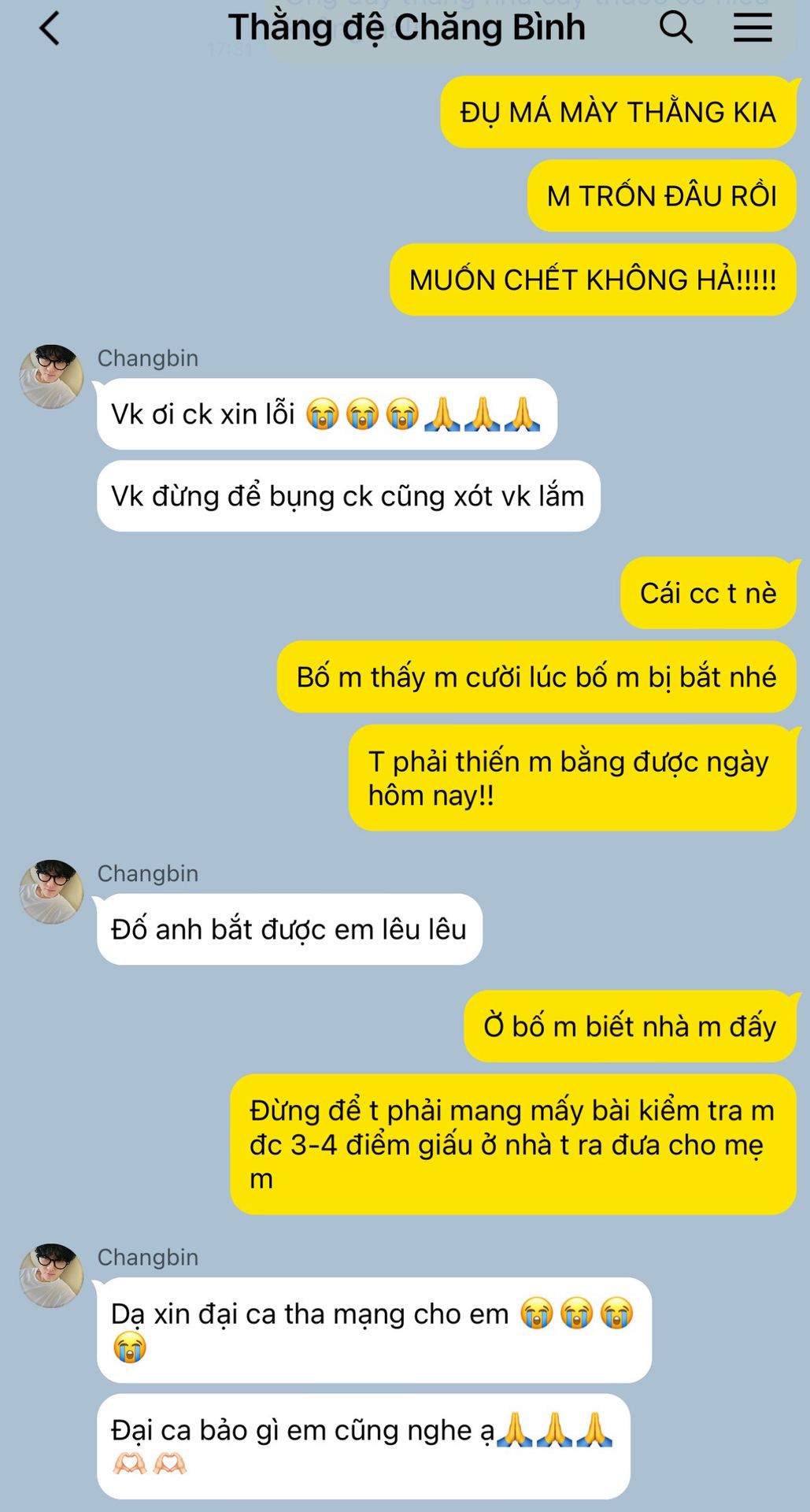The image size is (810, 1512).
Task: Tap Changbin's avatar above "Đố anh bắt được em"
Action: (51, 891)
